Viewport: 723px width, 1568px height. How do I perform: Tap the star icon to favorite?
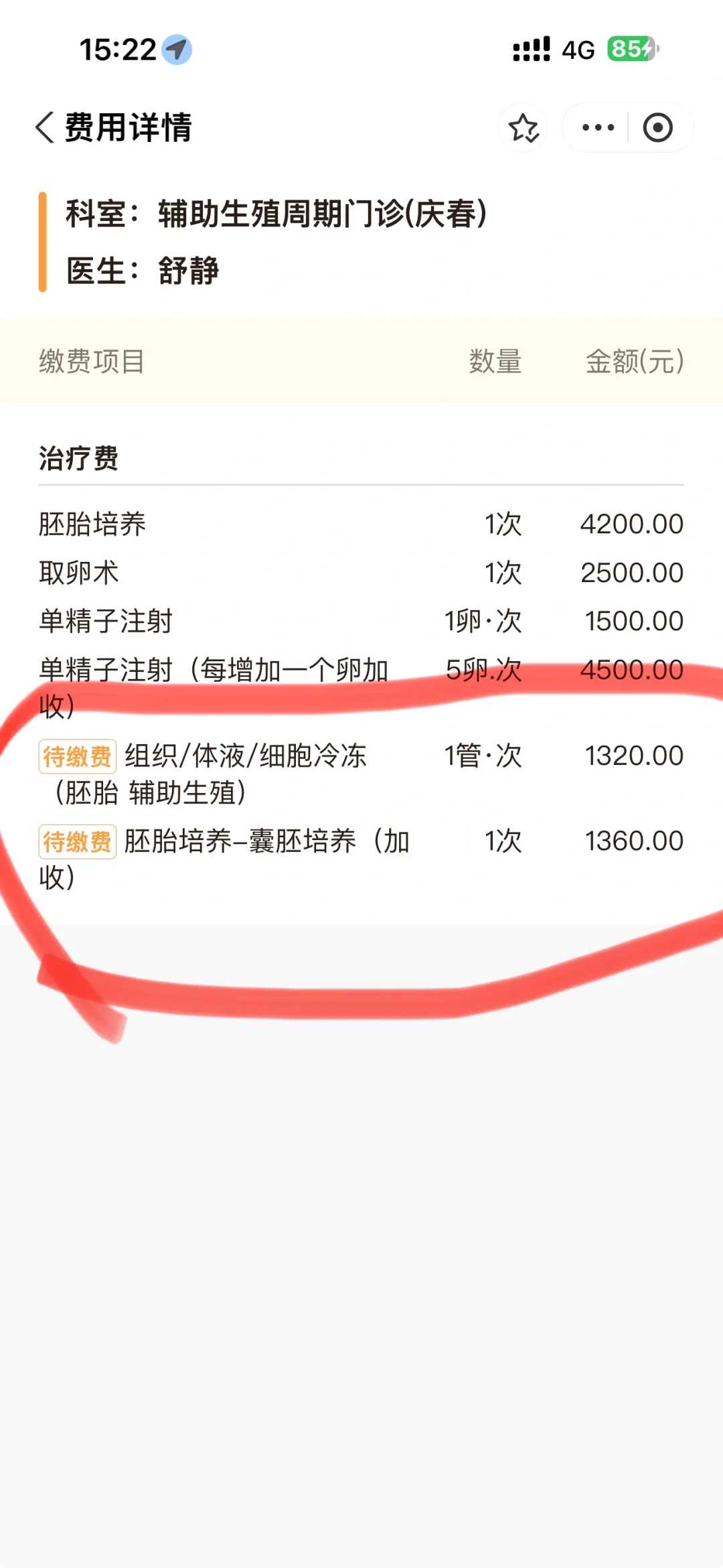tap(524, 127)
